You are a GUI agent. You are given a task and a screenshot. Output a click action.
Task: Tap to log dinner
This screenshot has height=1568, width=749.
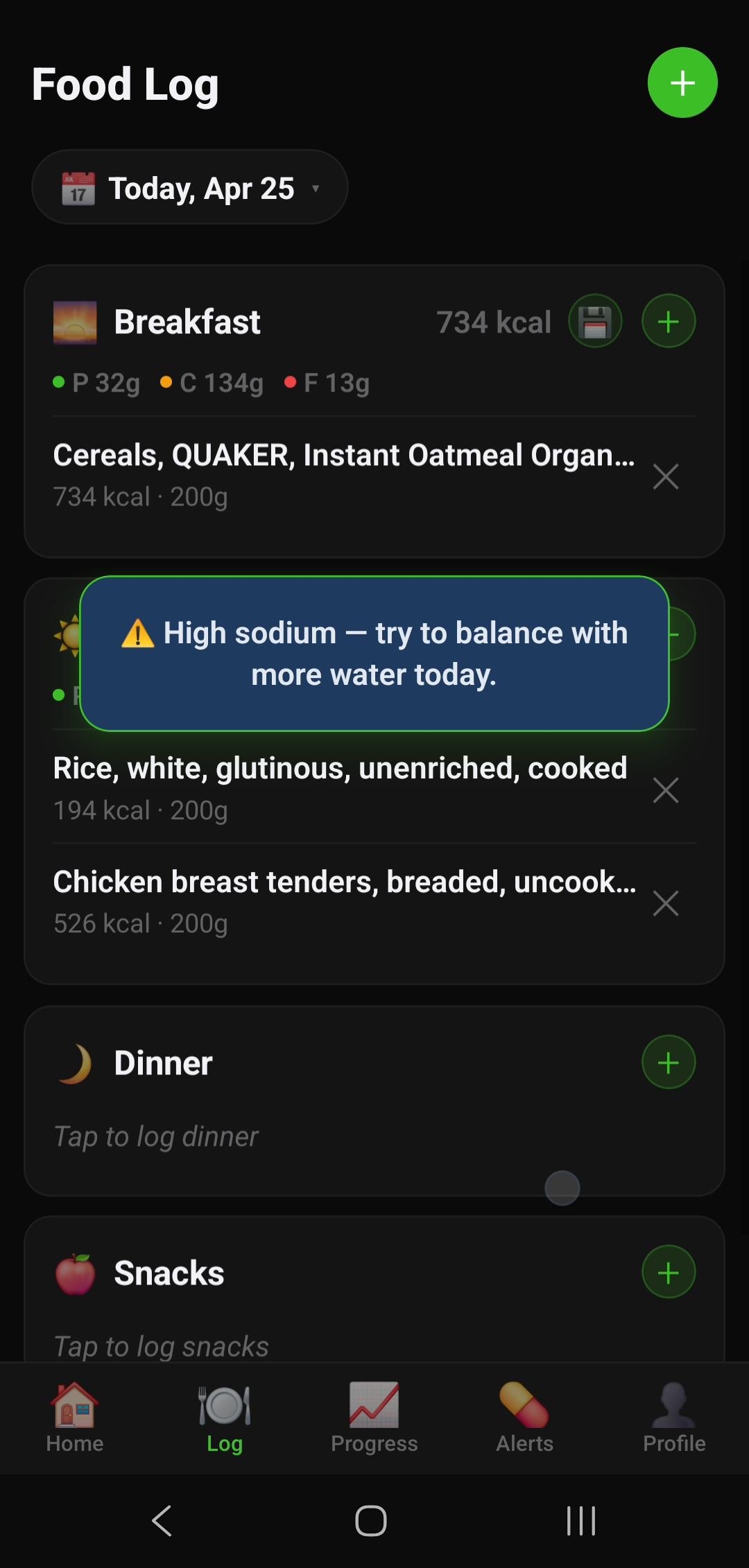click(155, 1135)
